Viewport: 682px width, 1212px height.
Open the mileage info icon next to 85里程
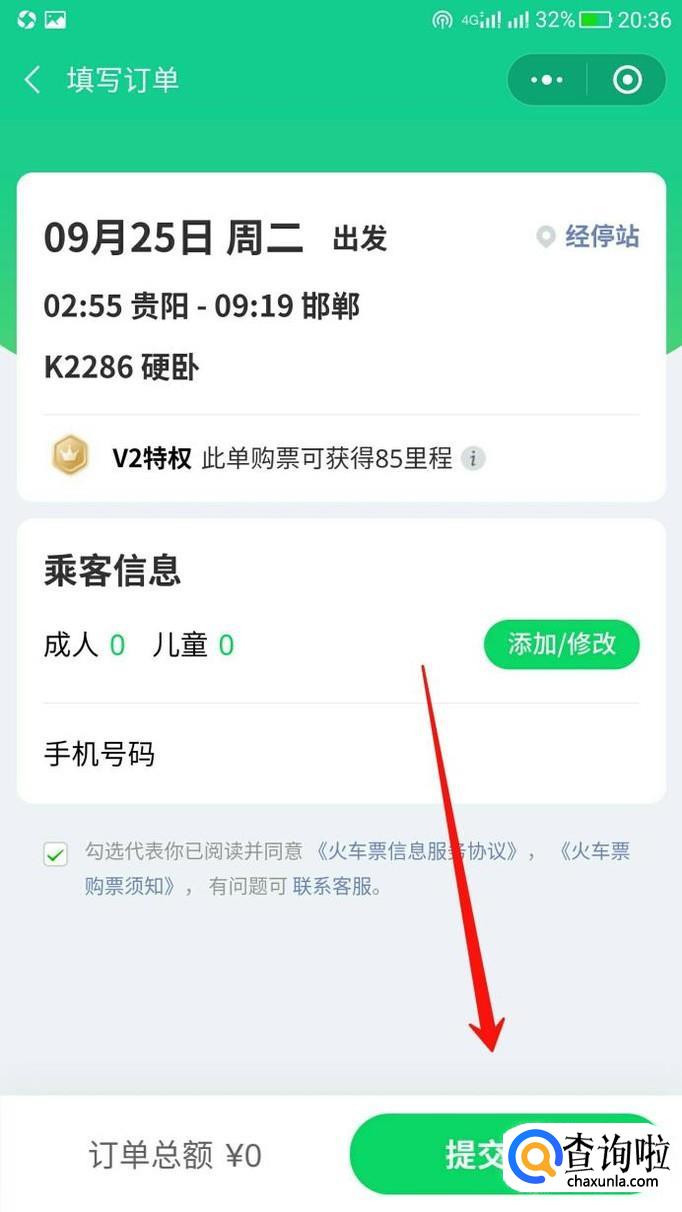(x=474, y=458)
